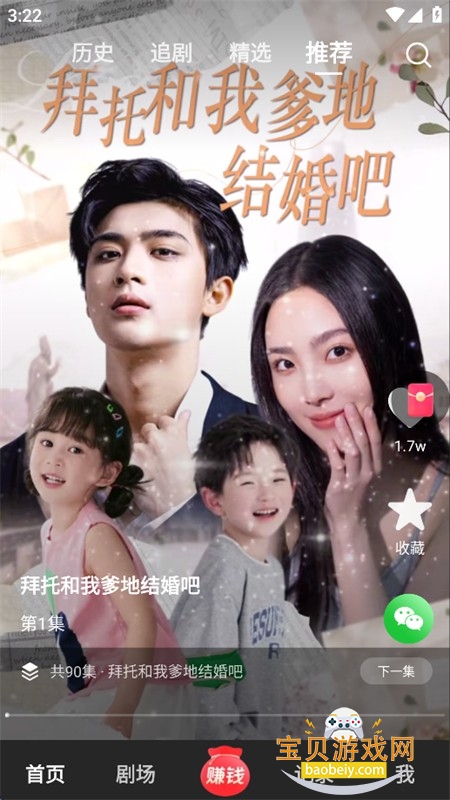Switch to the 历史 tab
The image size is (450, 800).
(92, 53)
